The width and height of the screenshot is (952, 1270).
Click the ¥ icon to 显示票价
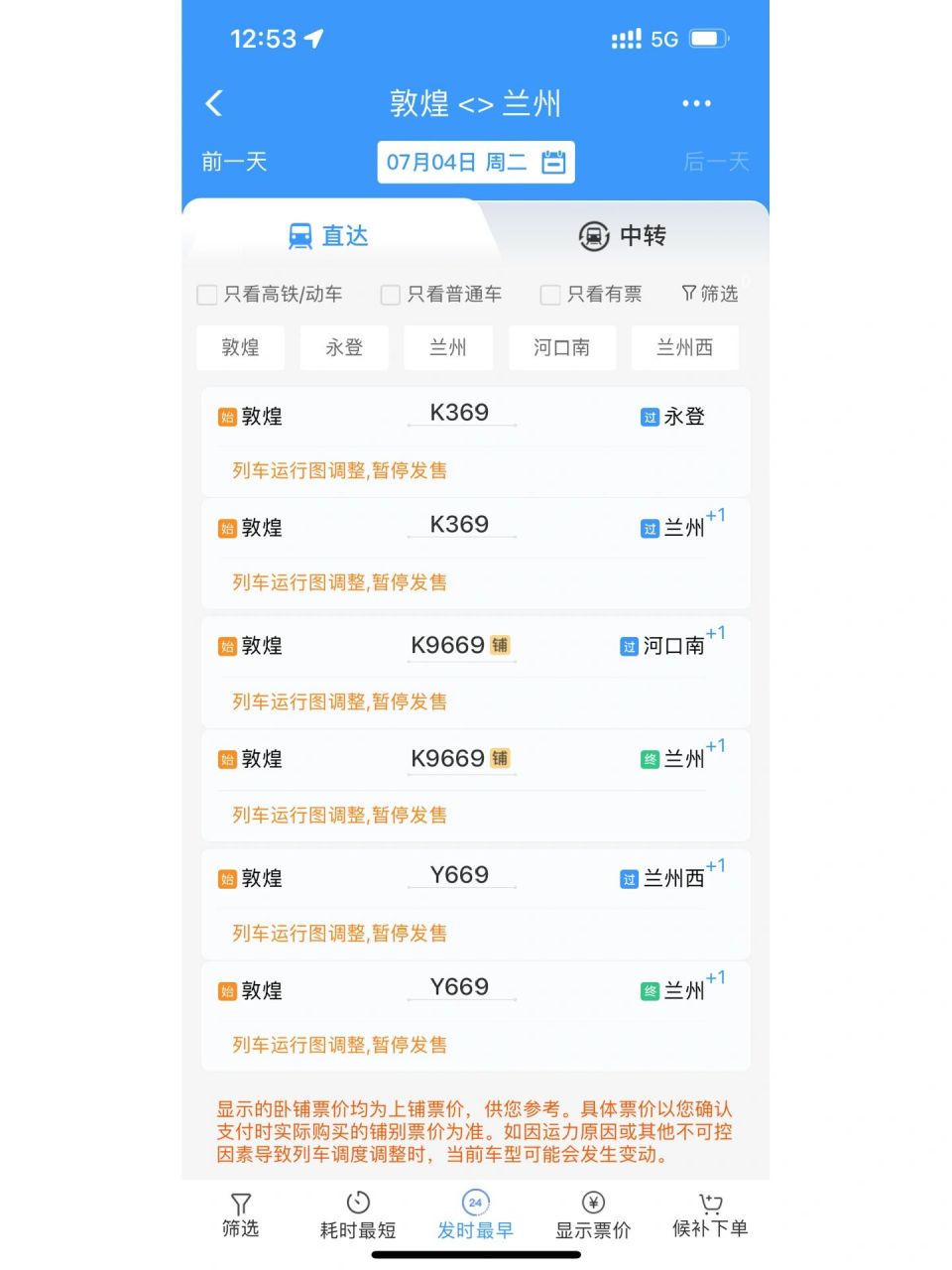[592, 1202]
